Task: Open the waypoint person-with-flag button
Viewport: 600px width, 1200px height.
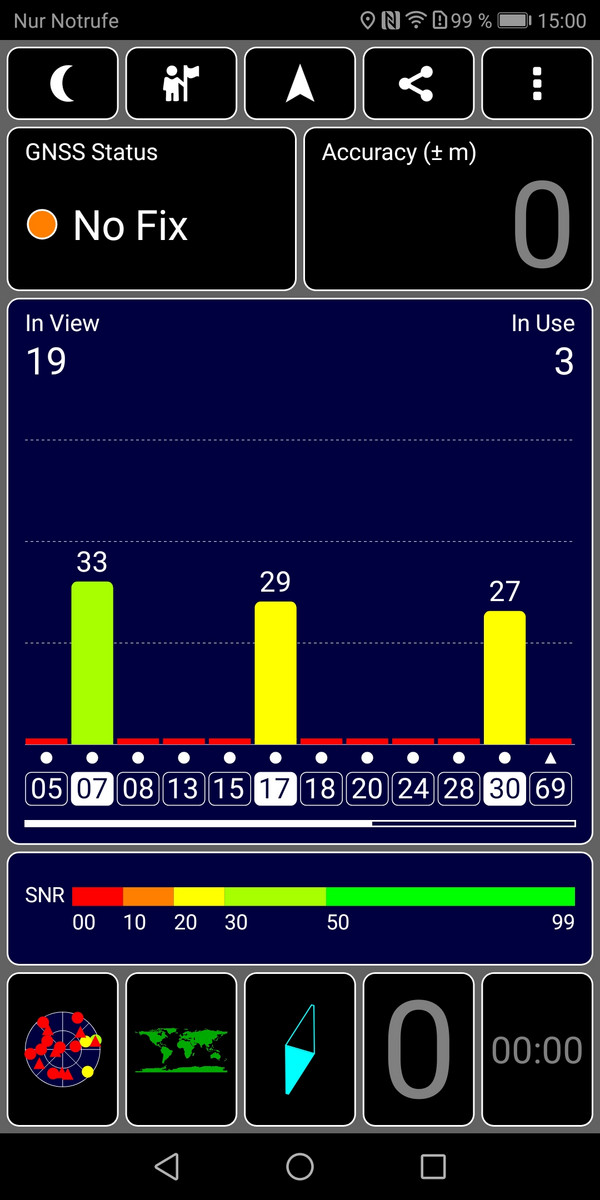Action: 181,84
